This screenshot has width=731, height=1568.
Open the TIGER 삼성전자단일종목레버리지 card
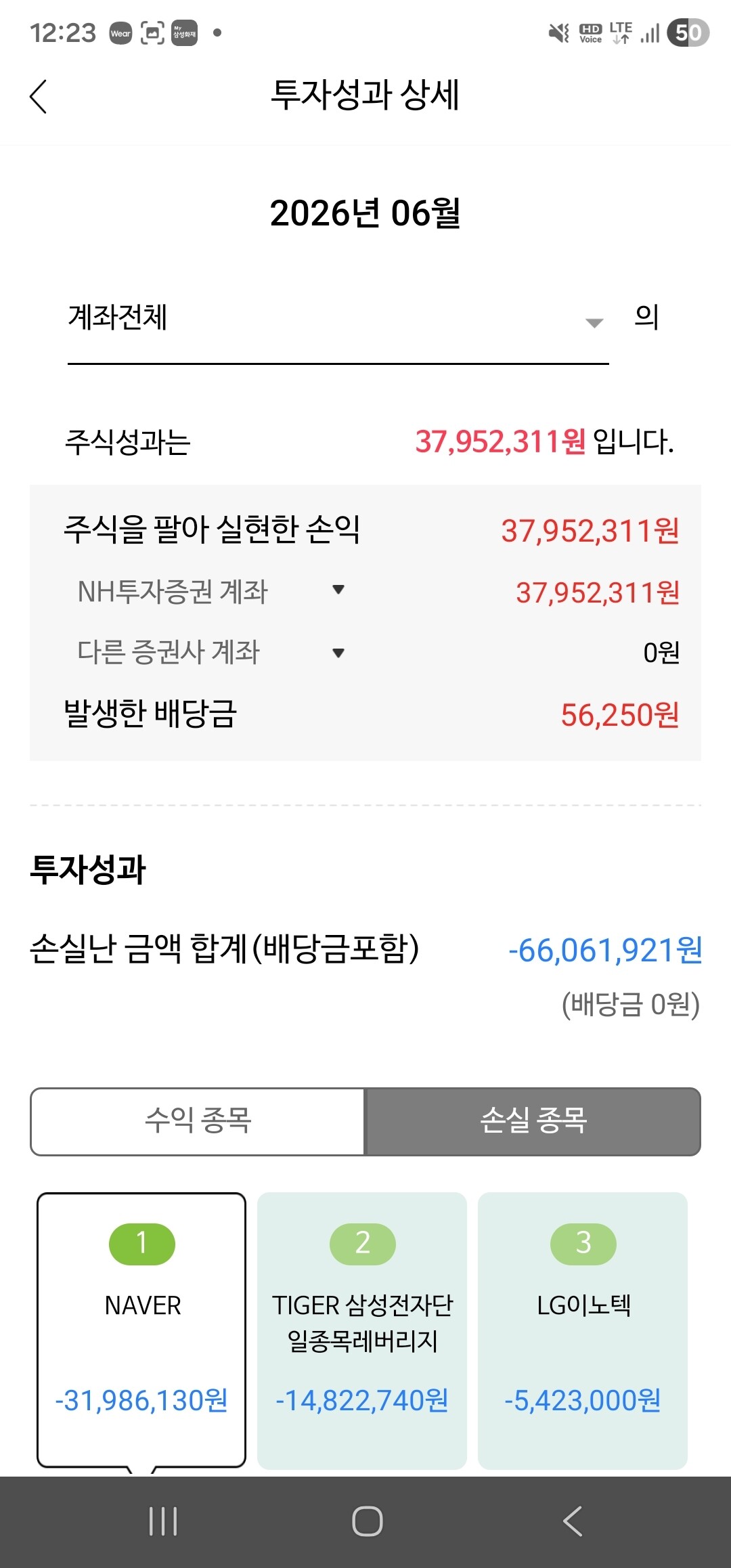tap(362, 1330)
